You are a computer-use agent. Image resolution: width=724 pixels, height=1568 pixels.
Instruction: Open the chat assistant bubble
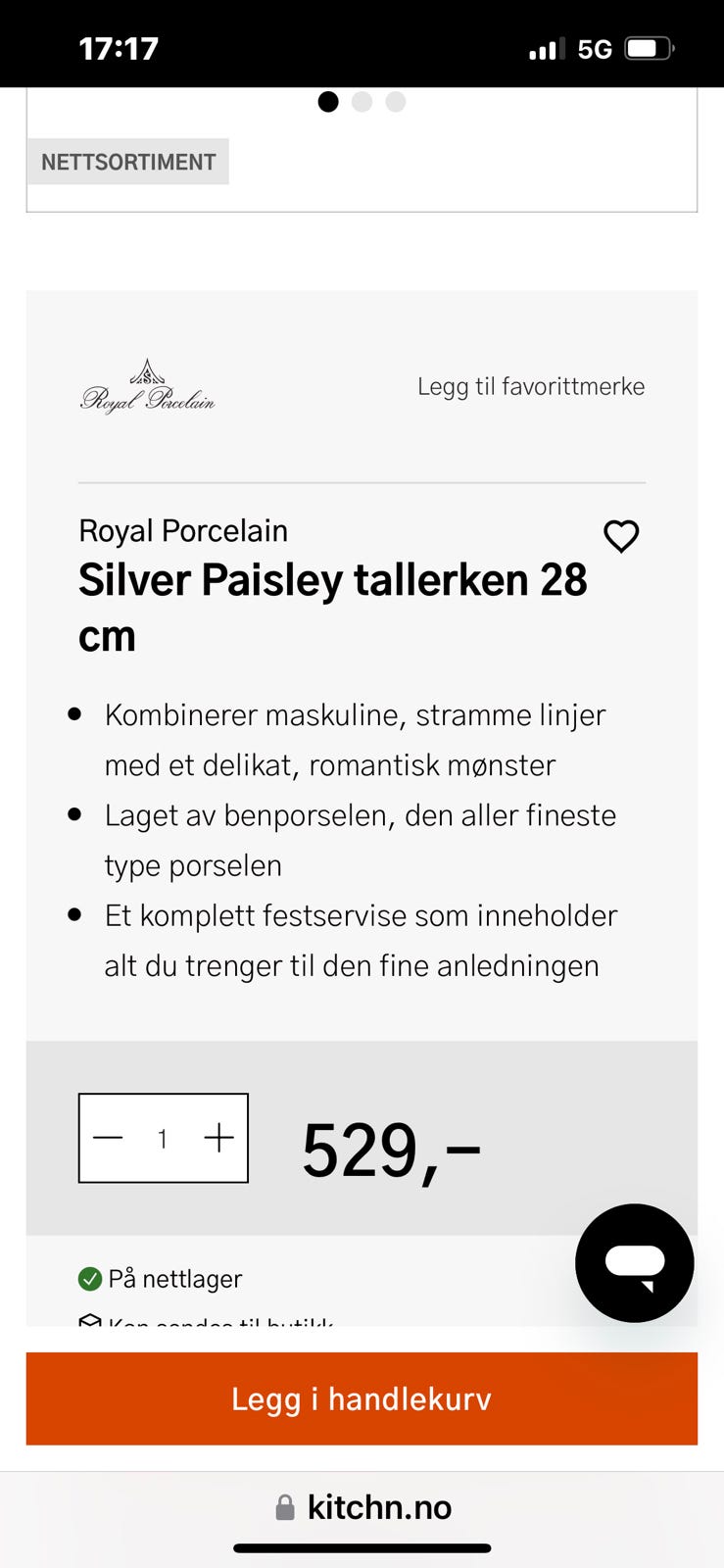(634, 1263)
